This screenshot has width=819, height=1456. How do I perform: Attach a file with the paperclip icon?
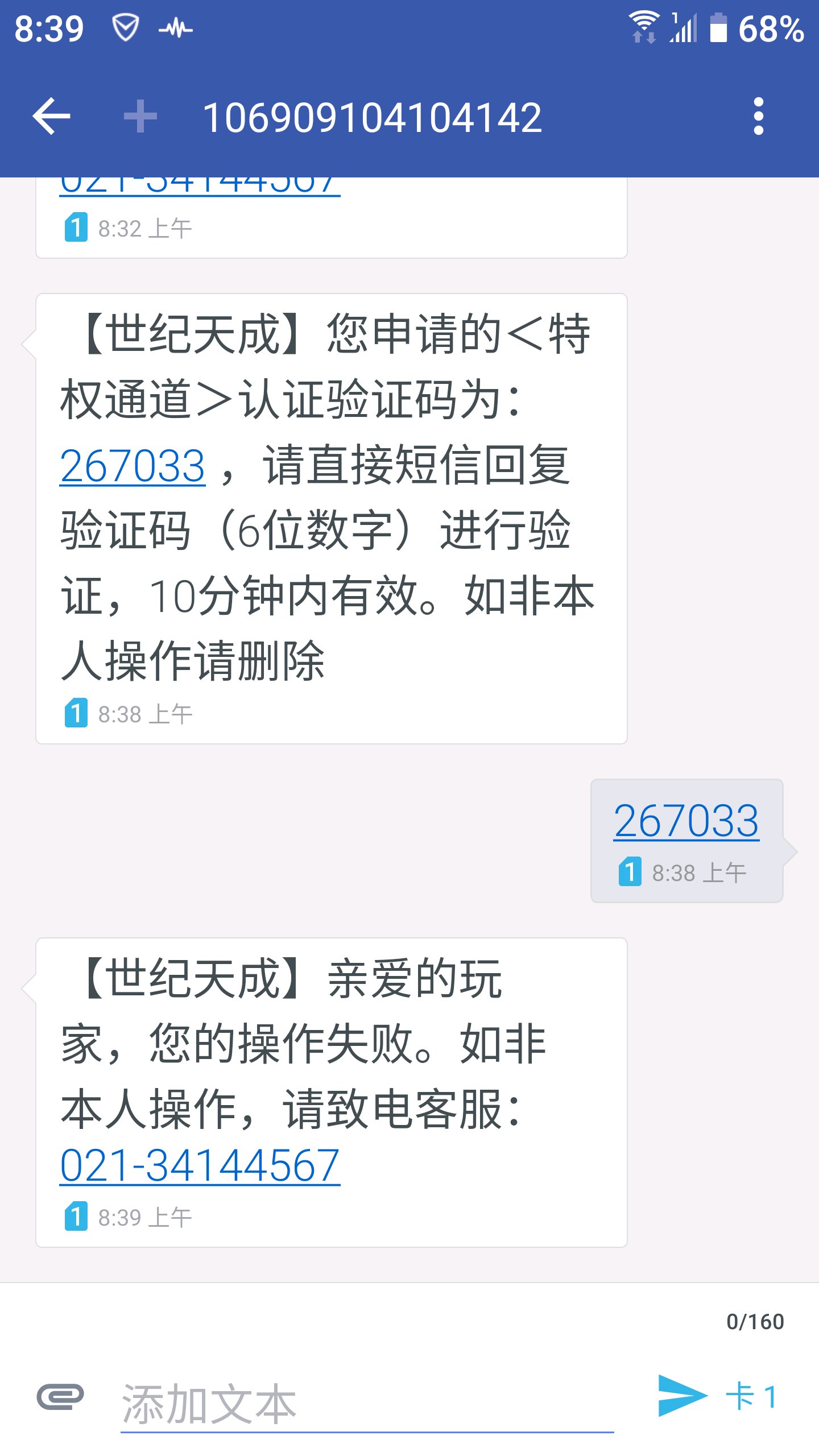point(60,1397)
